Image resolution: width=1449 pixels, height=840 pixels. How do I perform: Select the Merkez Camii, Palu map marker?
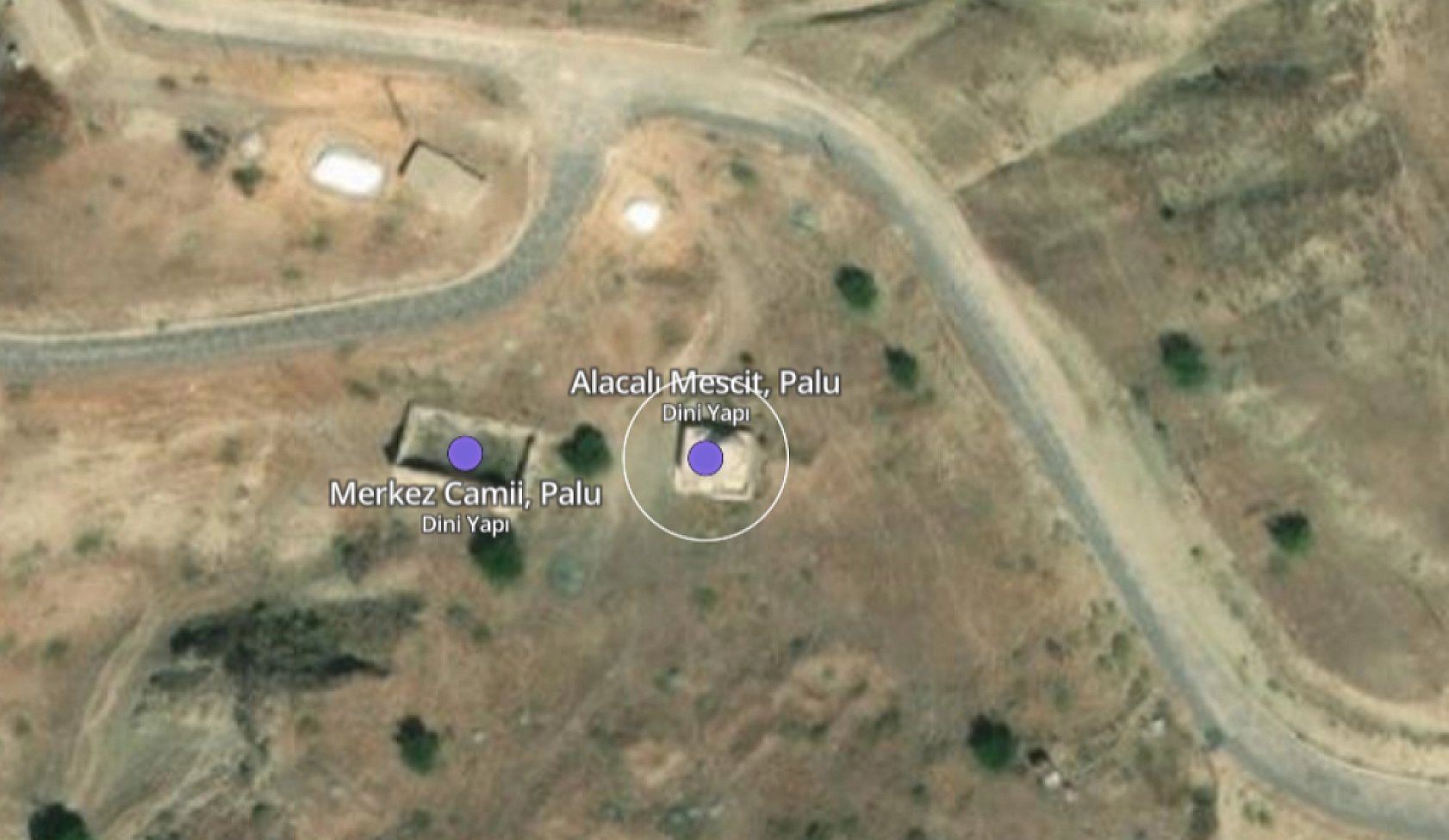click(x=465, y=453)
